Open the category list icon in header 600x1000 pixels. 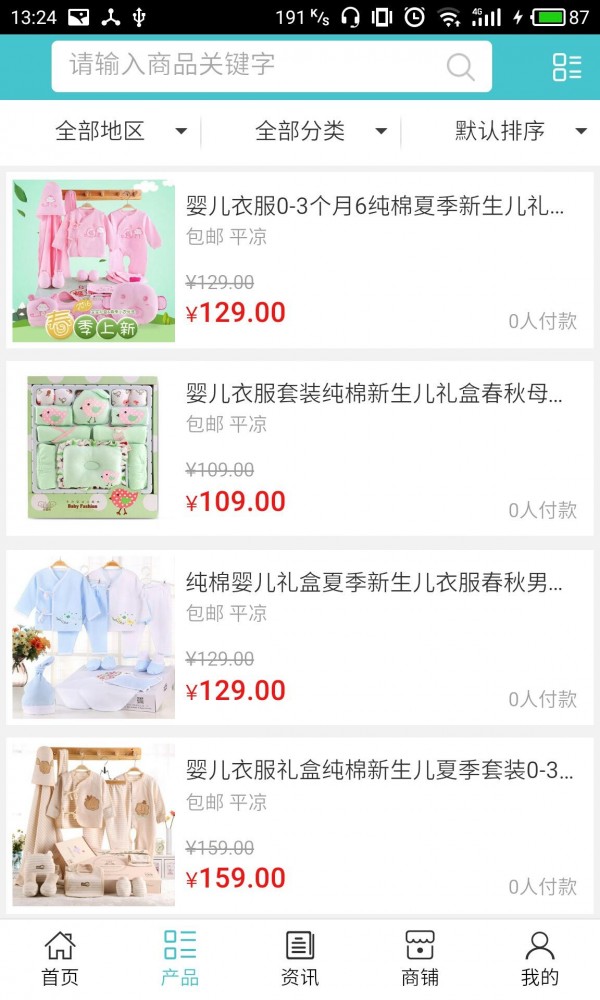(566, 67)
